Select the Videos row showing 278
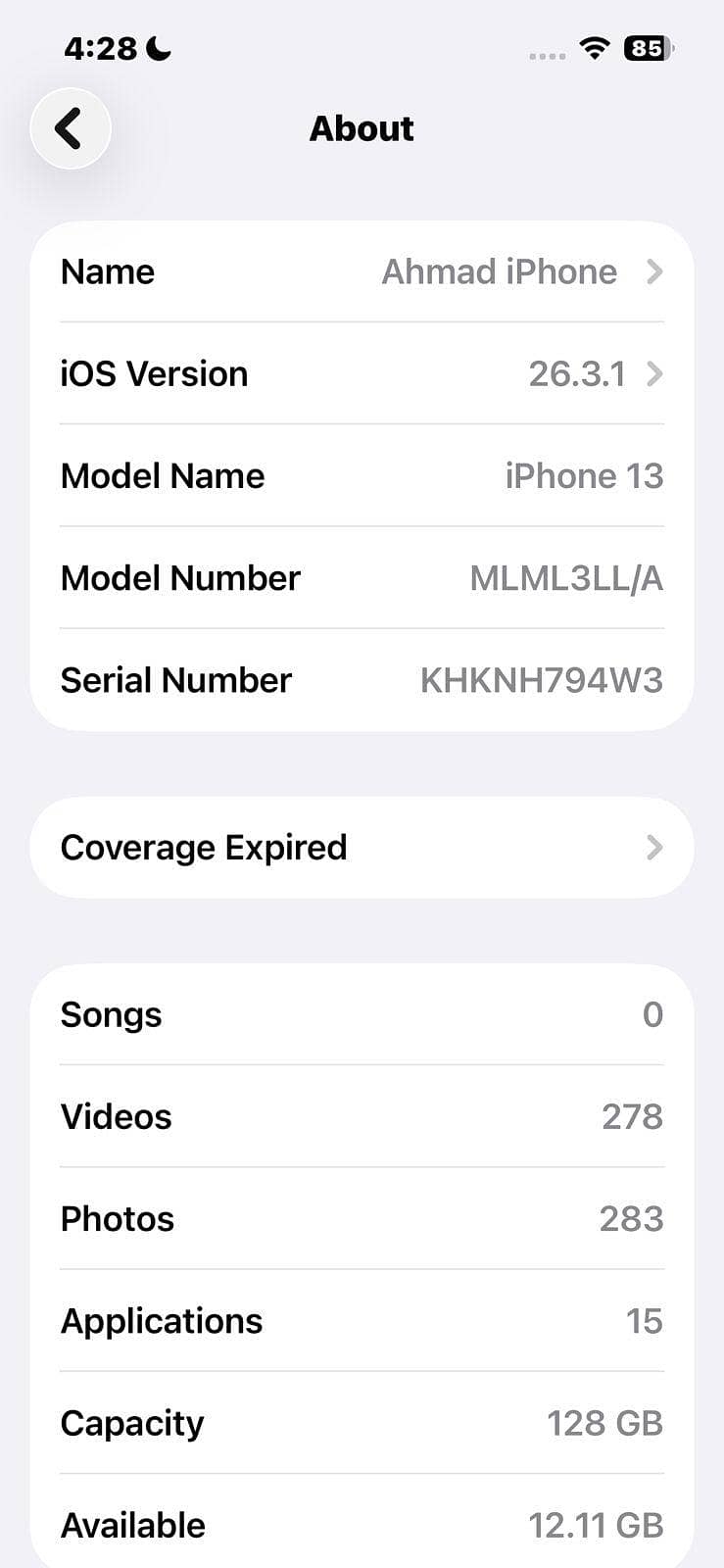 click(362, 1116)
